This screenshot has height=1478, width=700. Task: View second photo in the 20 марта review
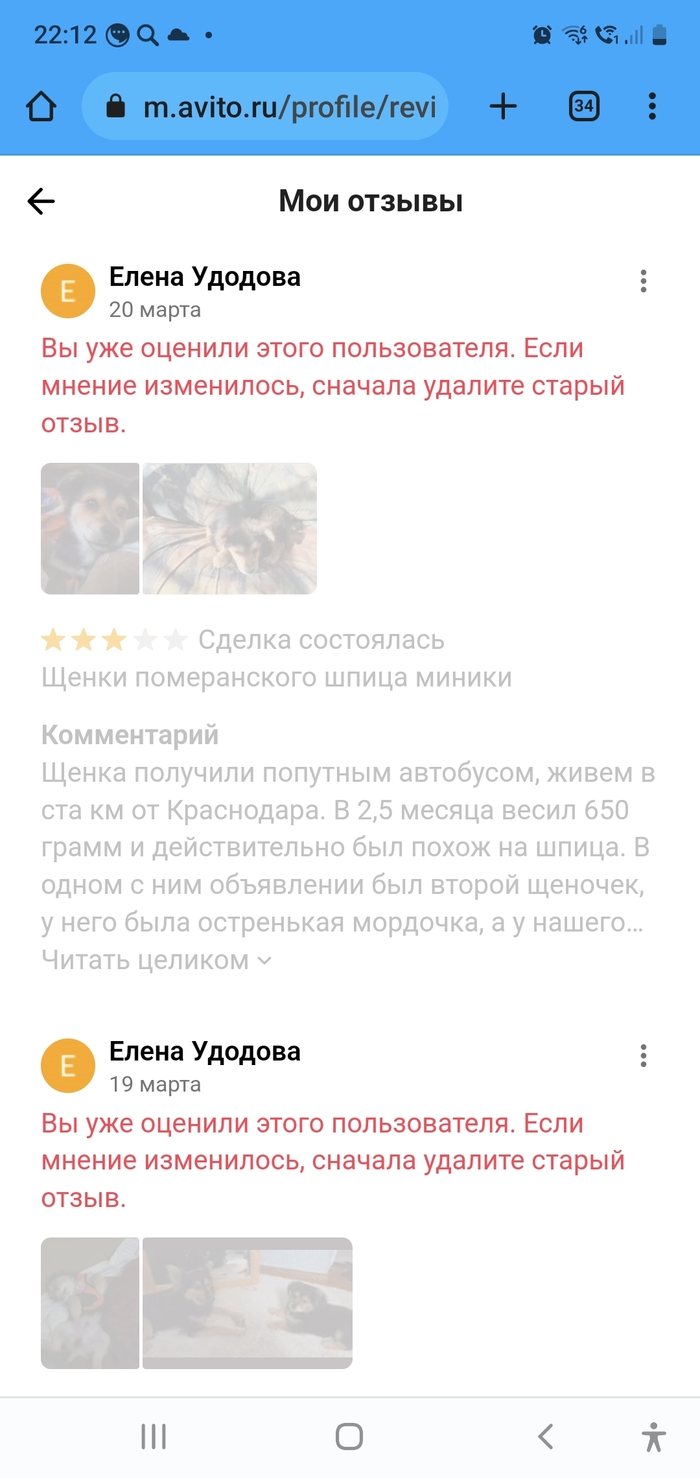click(x=230, y=528)
